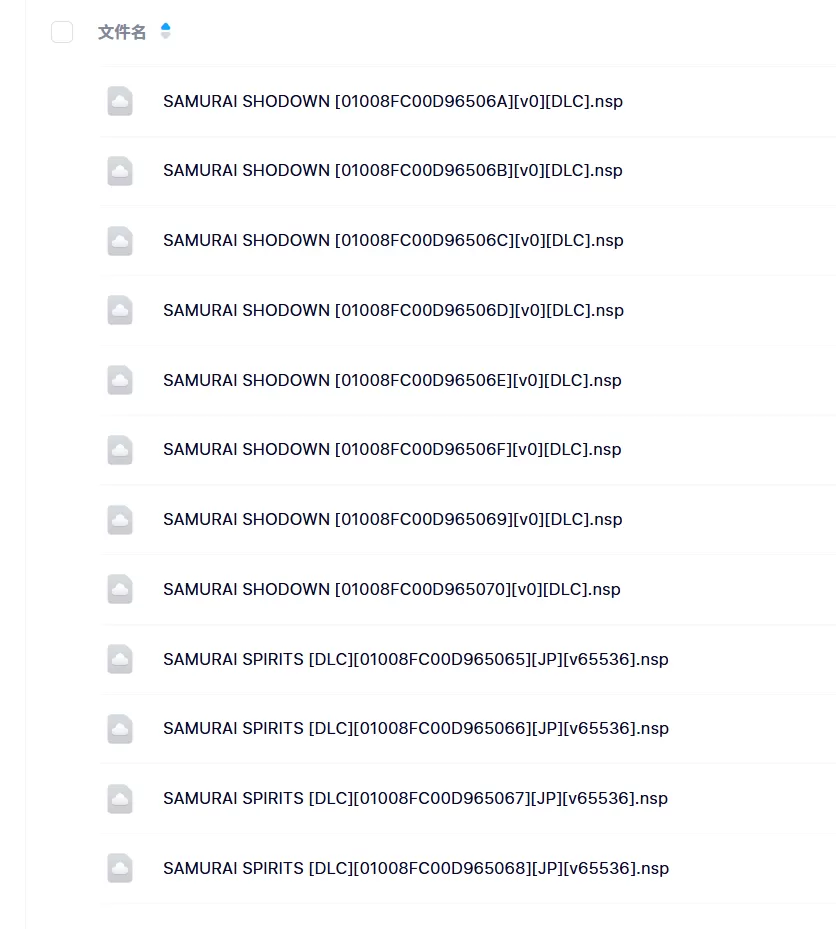Open SAMURAI SPIRITS [01008FC00D965065] JP file
This screenshot has width=836, height=929.
(415, 659)
